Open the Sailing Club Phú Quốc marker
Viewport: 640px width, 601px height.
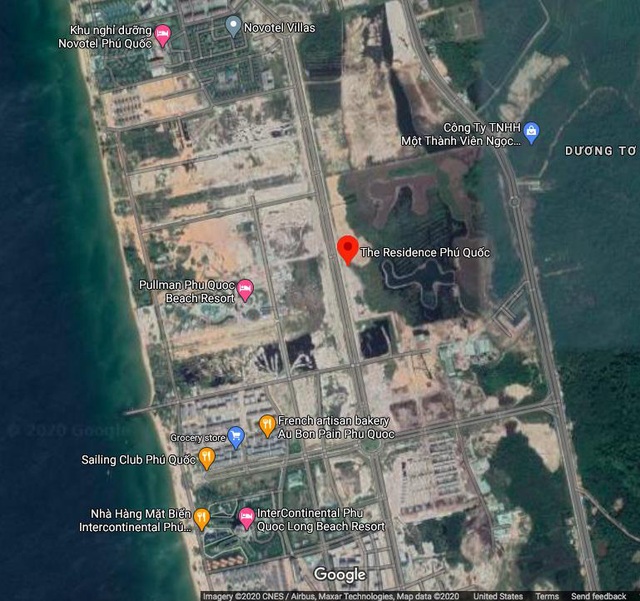coord(207,459)
